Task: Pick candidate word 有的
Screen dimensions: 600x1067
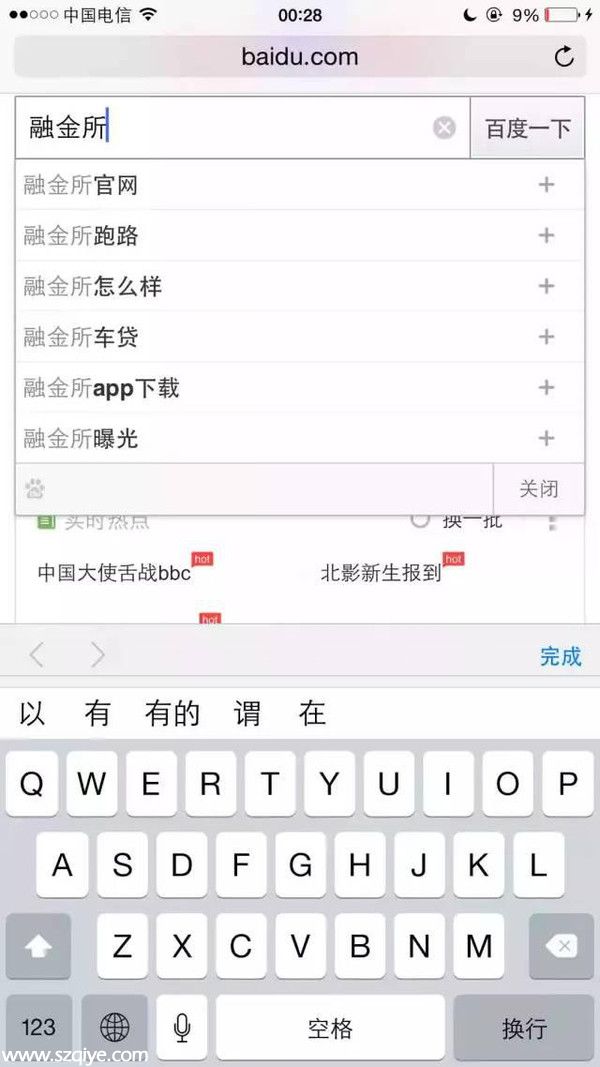Action: [172, 713]
